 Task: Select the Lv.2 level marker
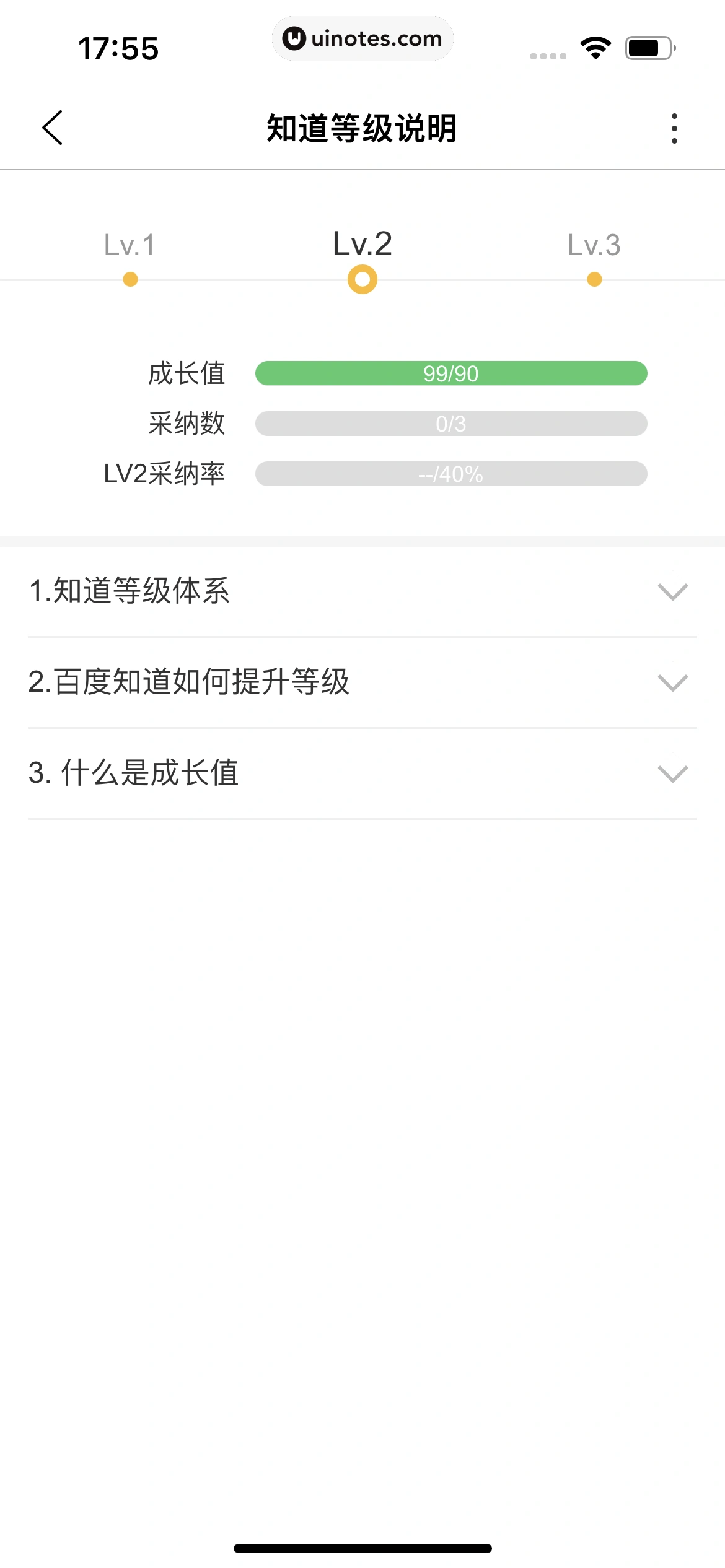pos(362,279)
